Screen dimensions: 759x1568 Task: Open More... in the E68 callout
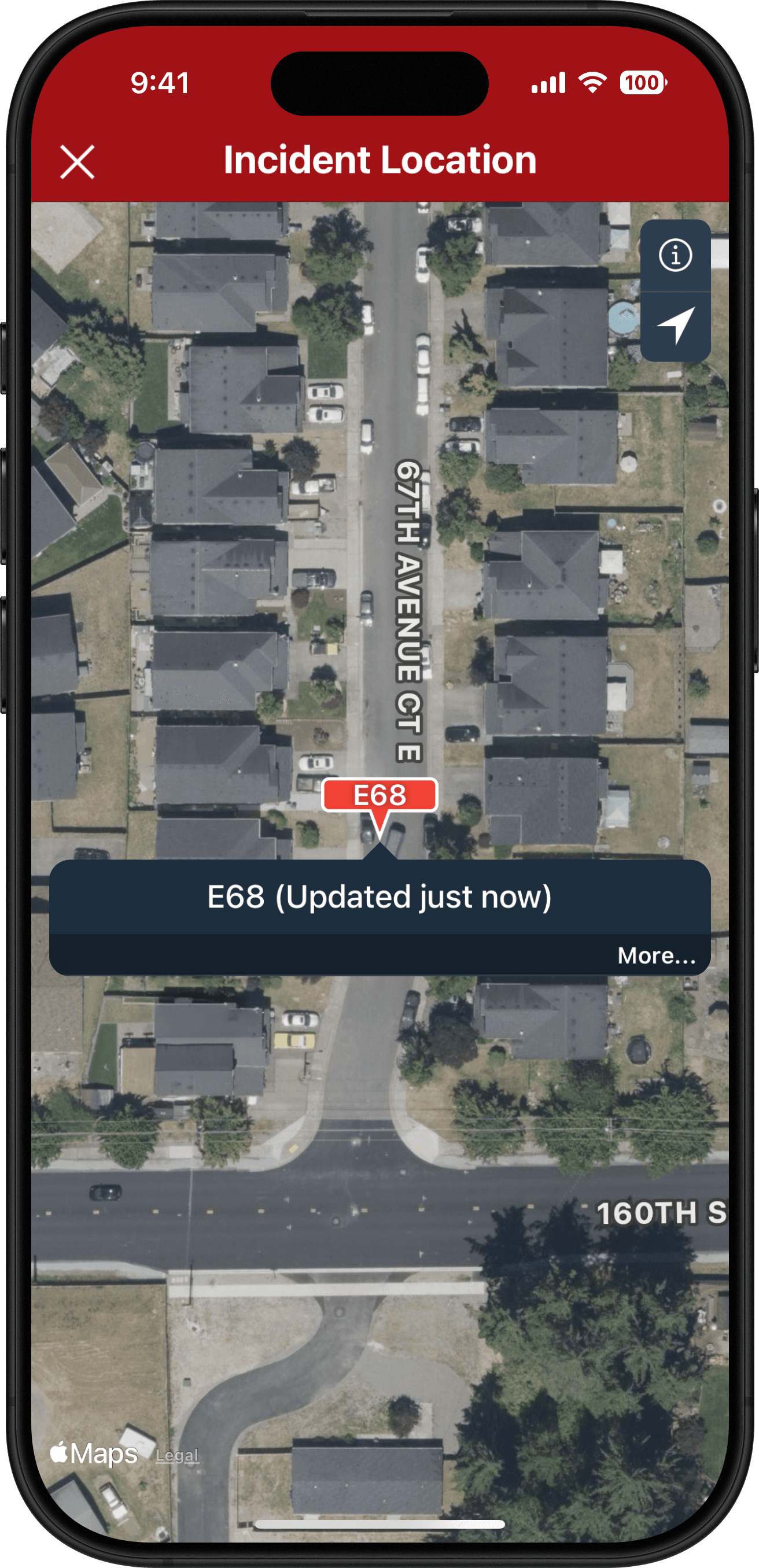656,955
